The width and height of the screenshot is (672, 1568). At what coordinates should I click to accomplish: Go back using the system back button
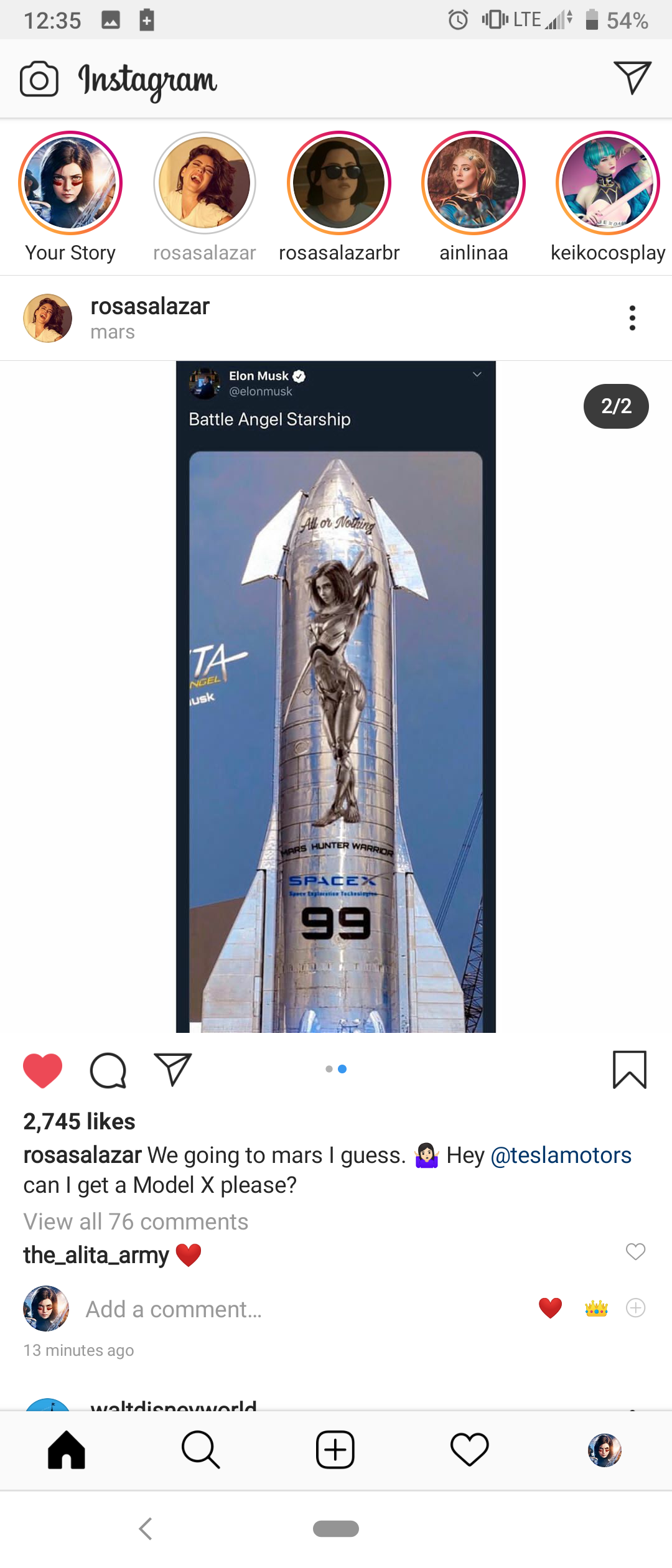click(146, 1529)
